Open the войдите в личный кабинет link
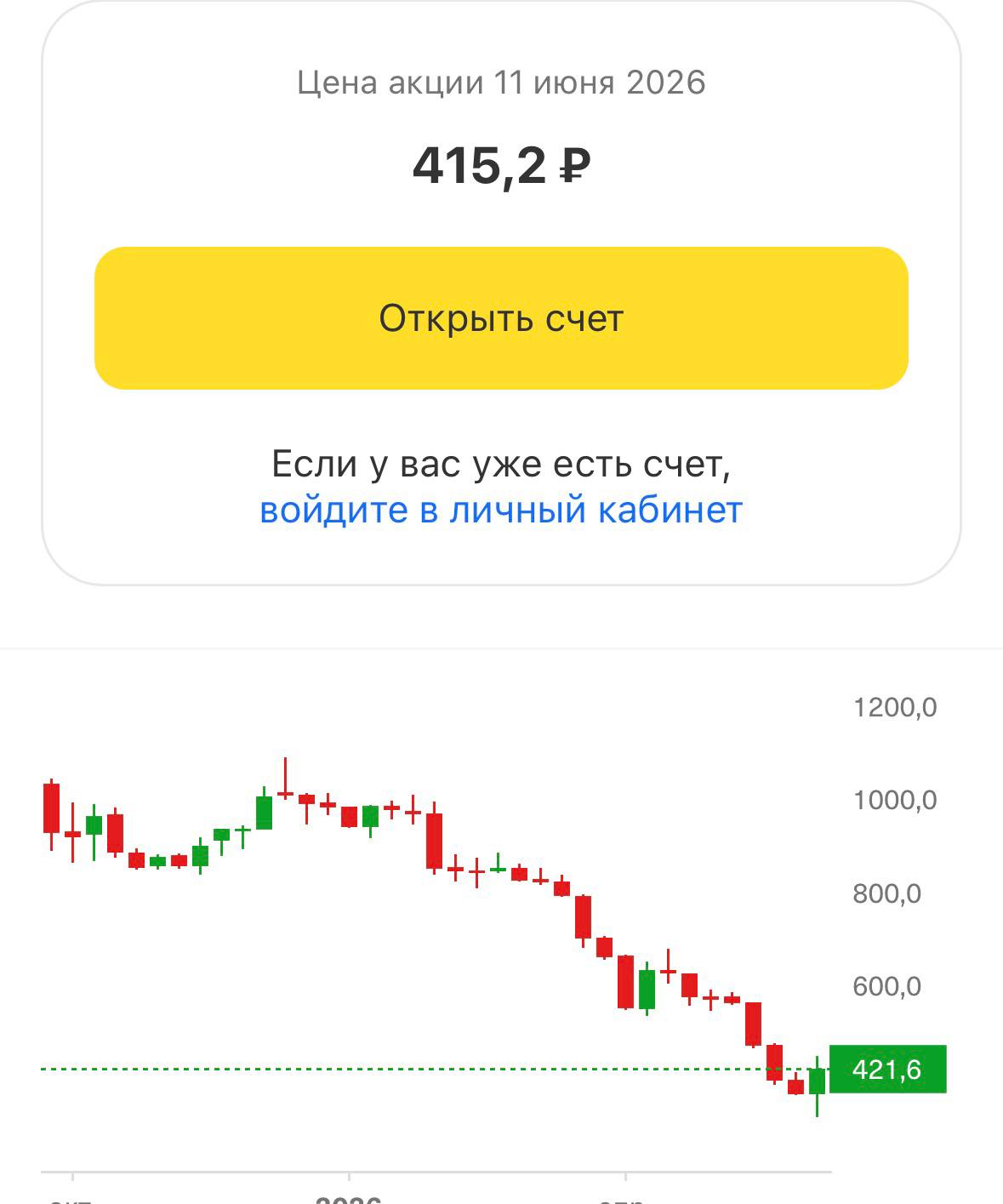 point(501,510)
